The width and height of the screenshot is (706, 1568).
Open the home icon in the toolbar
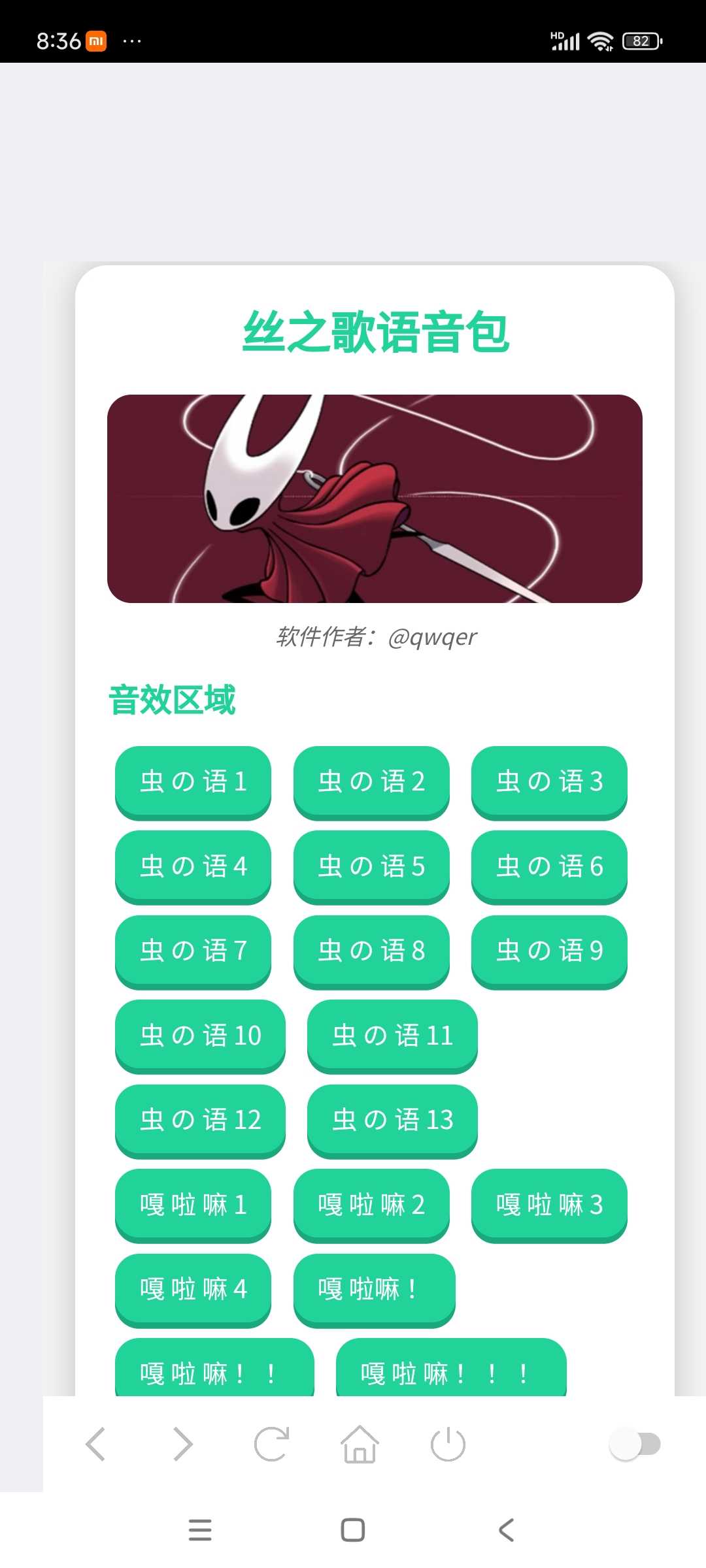[360, 1444]
